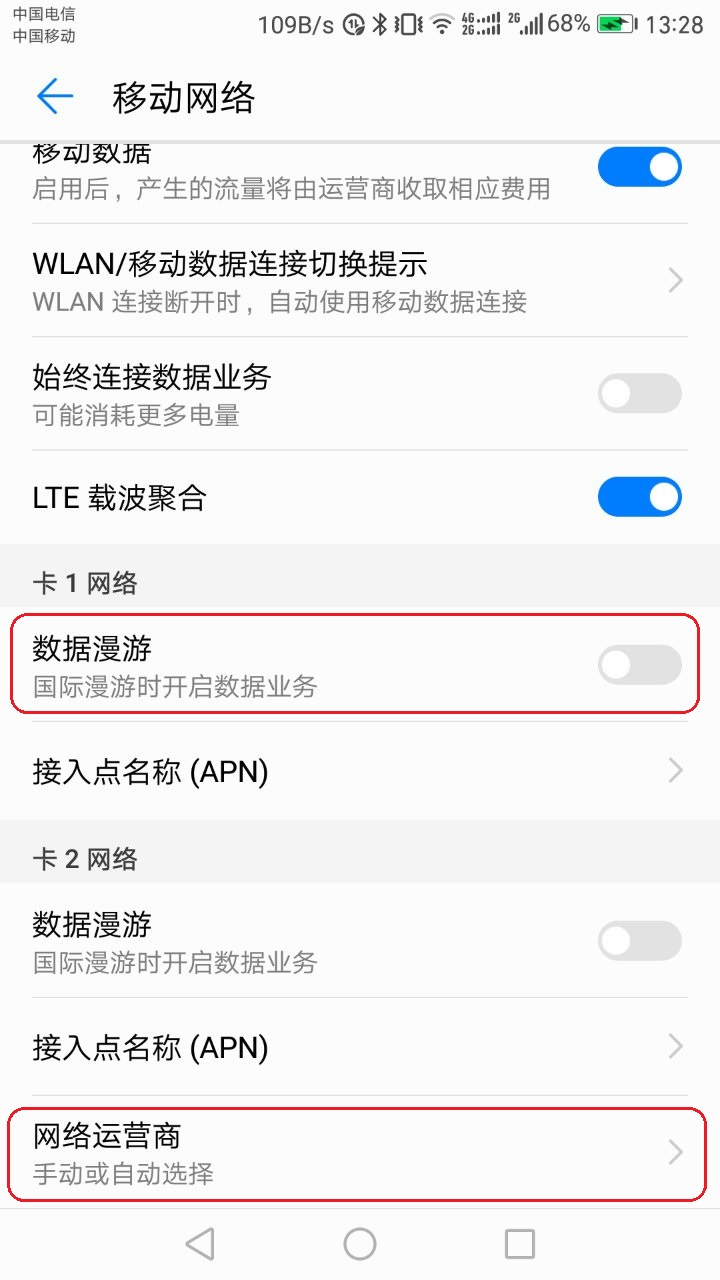720x1280 pixels.
Task: Open 接入点名称 (APN) under 卡 1 网络
Action: 360,771
